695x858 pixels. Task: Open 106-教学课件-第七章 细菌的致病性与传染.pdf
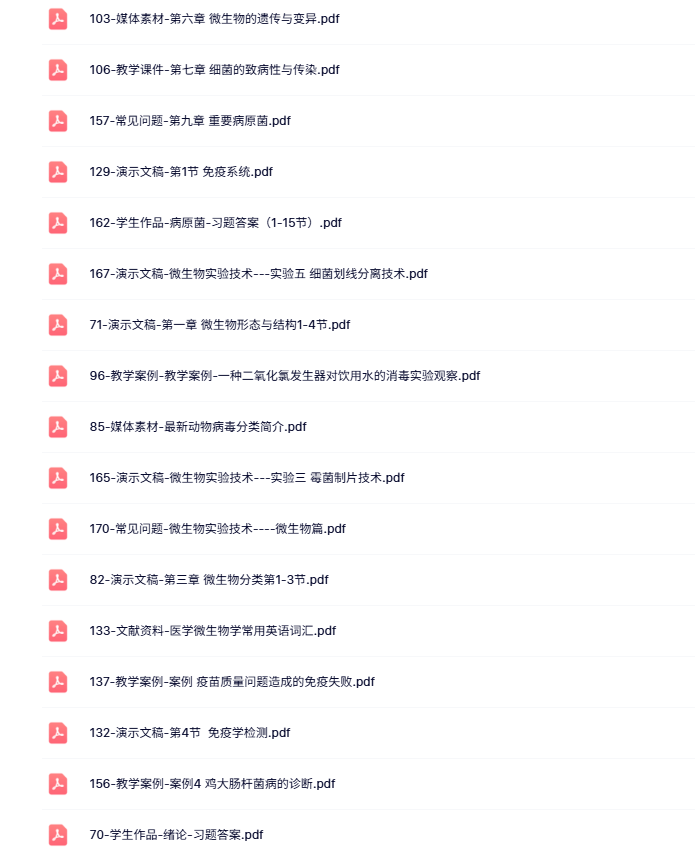coord(214,70)
